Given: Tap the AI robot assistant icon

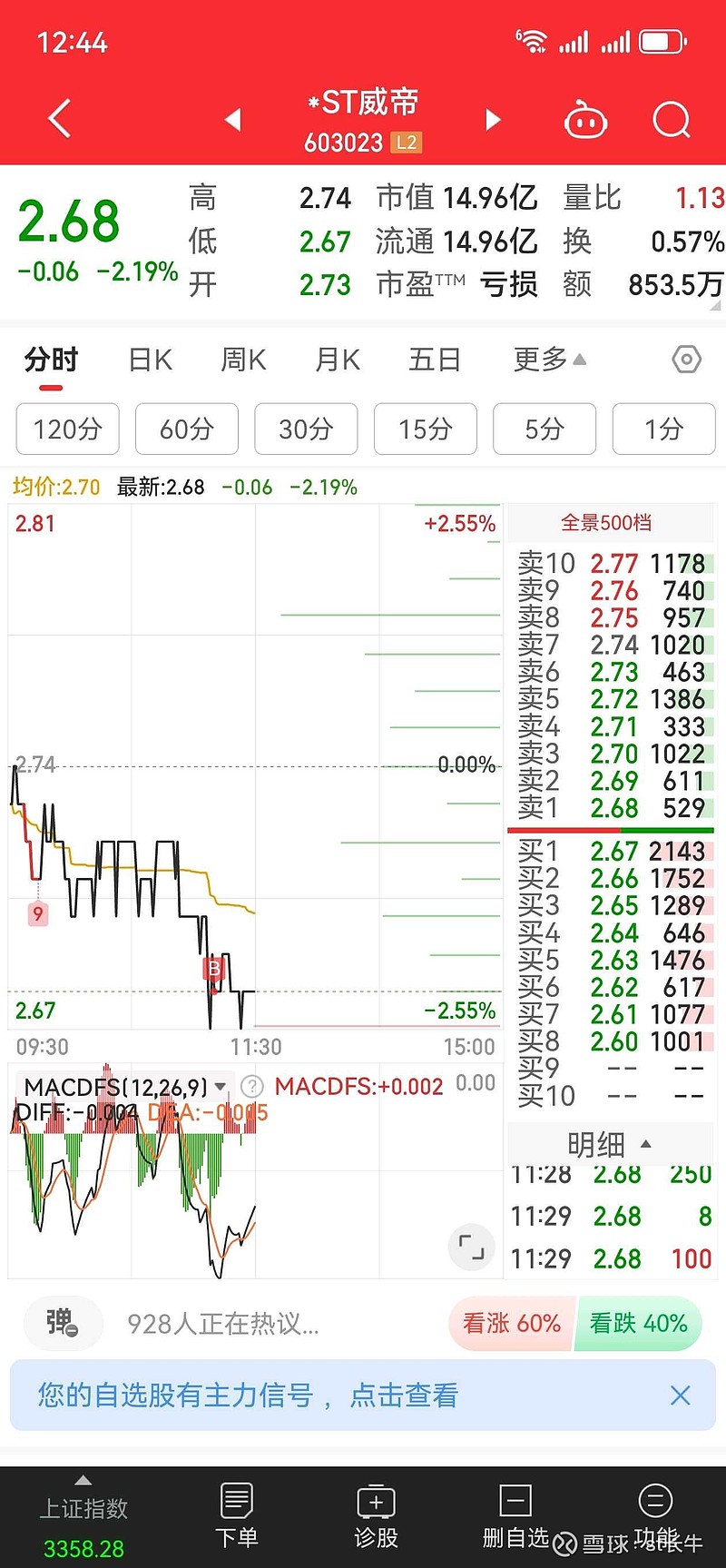Looking at the screenshot, I should tap(585, 119).
